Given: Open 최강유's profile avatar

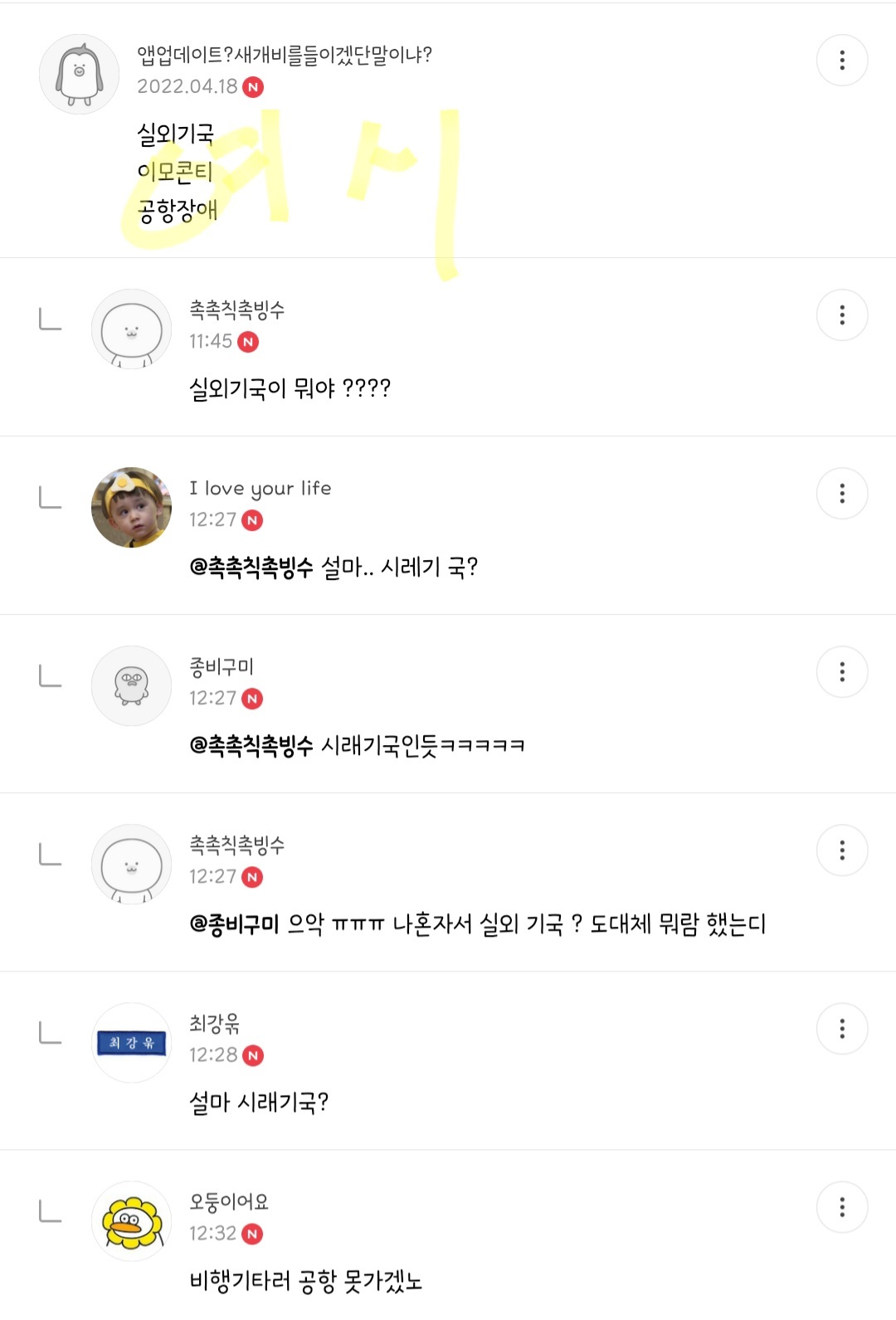Looking at the screenshot, I should pyautogui.click(x=131, y=1043).
